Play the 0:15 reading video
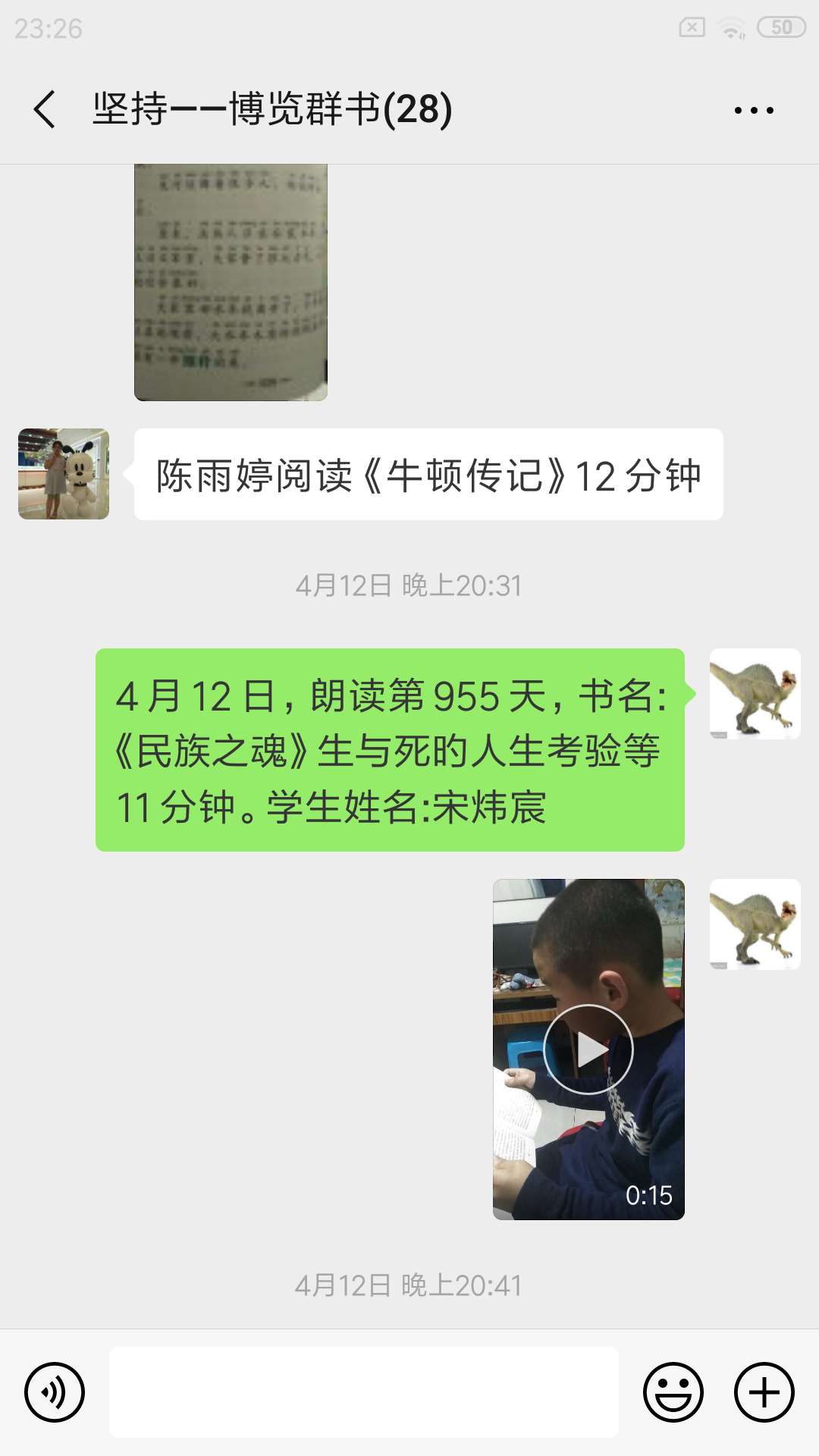This screenshot has width=819, height=1456. tap(588, 1050)
